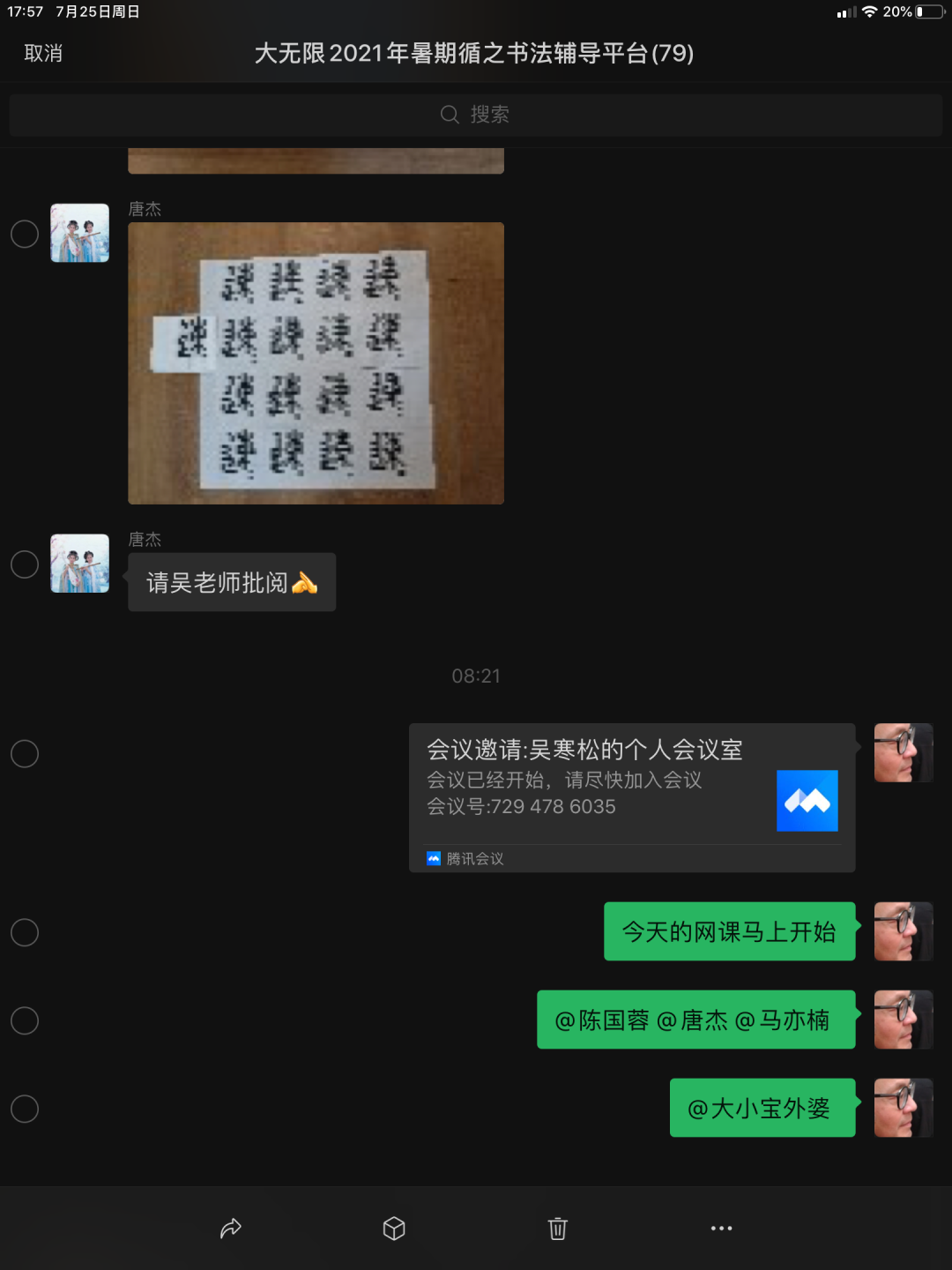Open the more options menu
This screenshot has height=1270, width=952.
click(x=721, y=1229)
